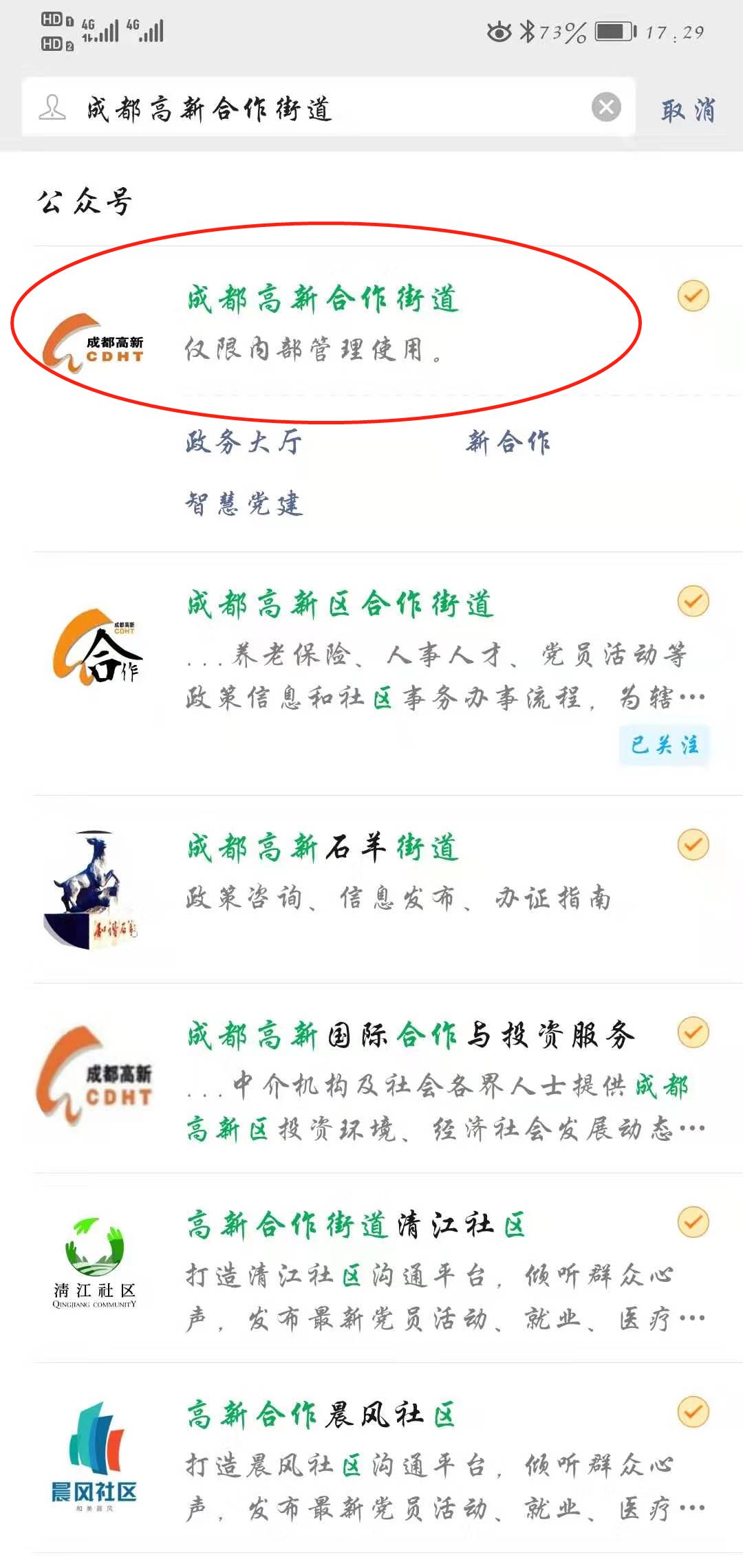Tap the 已关注 followed button
The image size is (743, 1568).
coord(663,745)
